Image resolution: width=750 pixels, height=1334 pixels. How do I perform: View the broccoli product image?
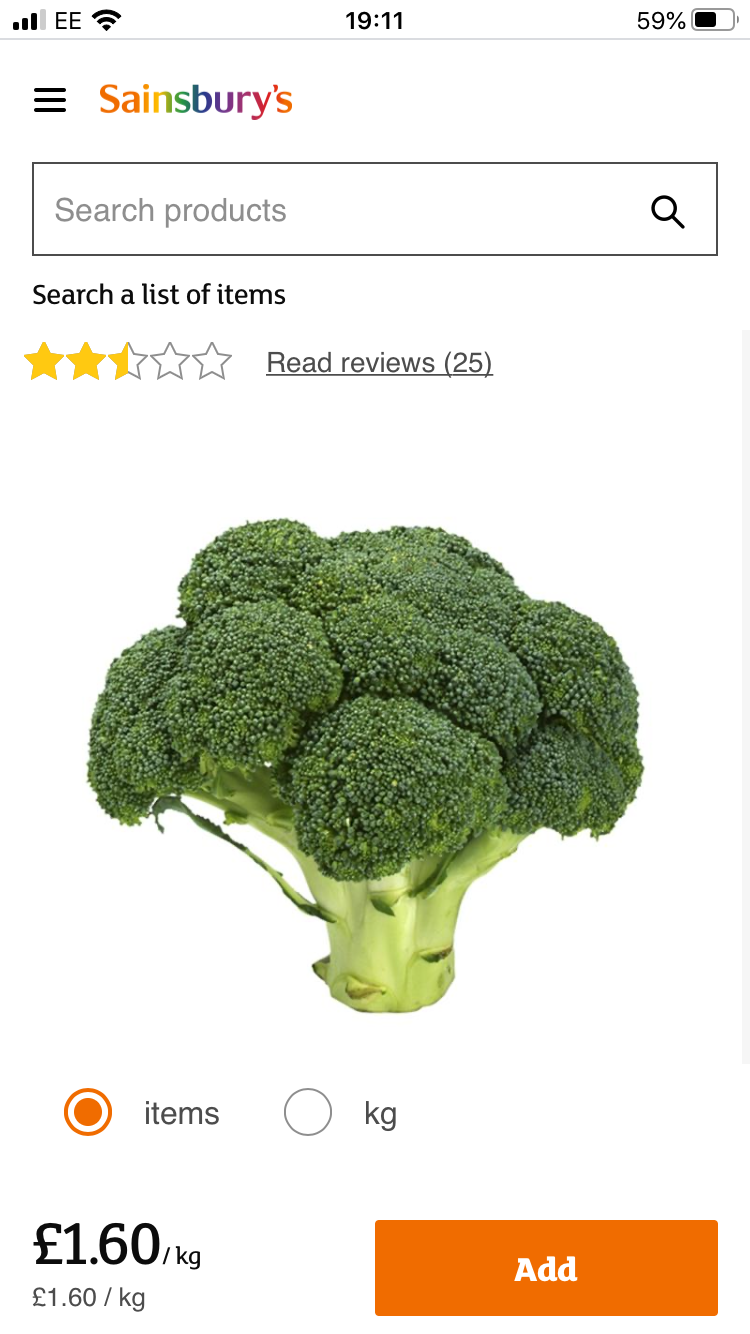[x=365, y=765]
